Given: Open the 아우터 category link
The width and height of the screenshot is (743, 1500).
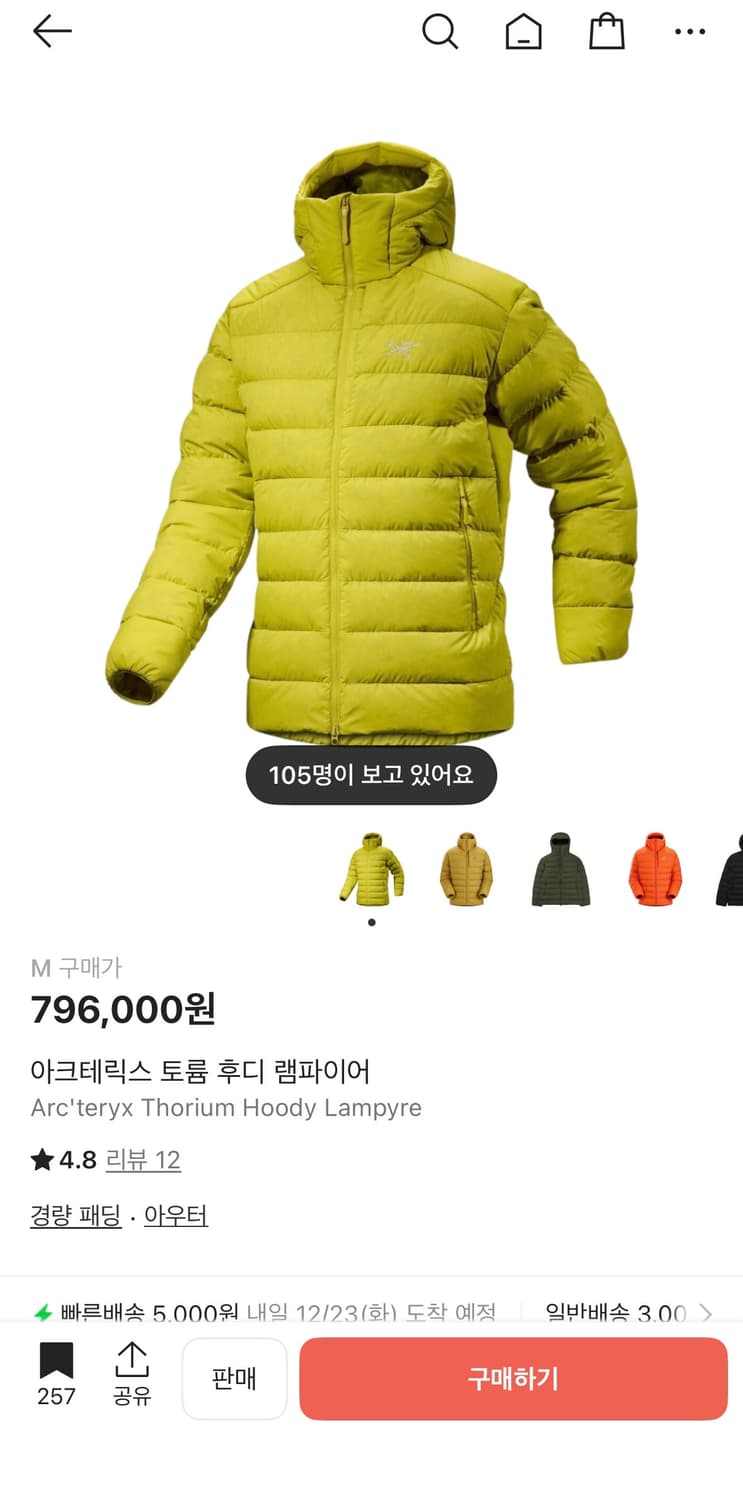Looking at the screenshot, I should coord(176,1214).
